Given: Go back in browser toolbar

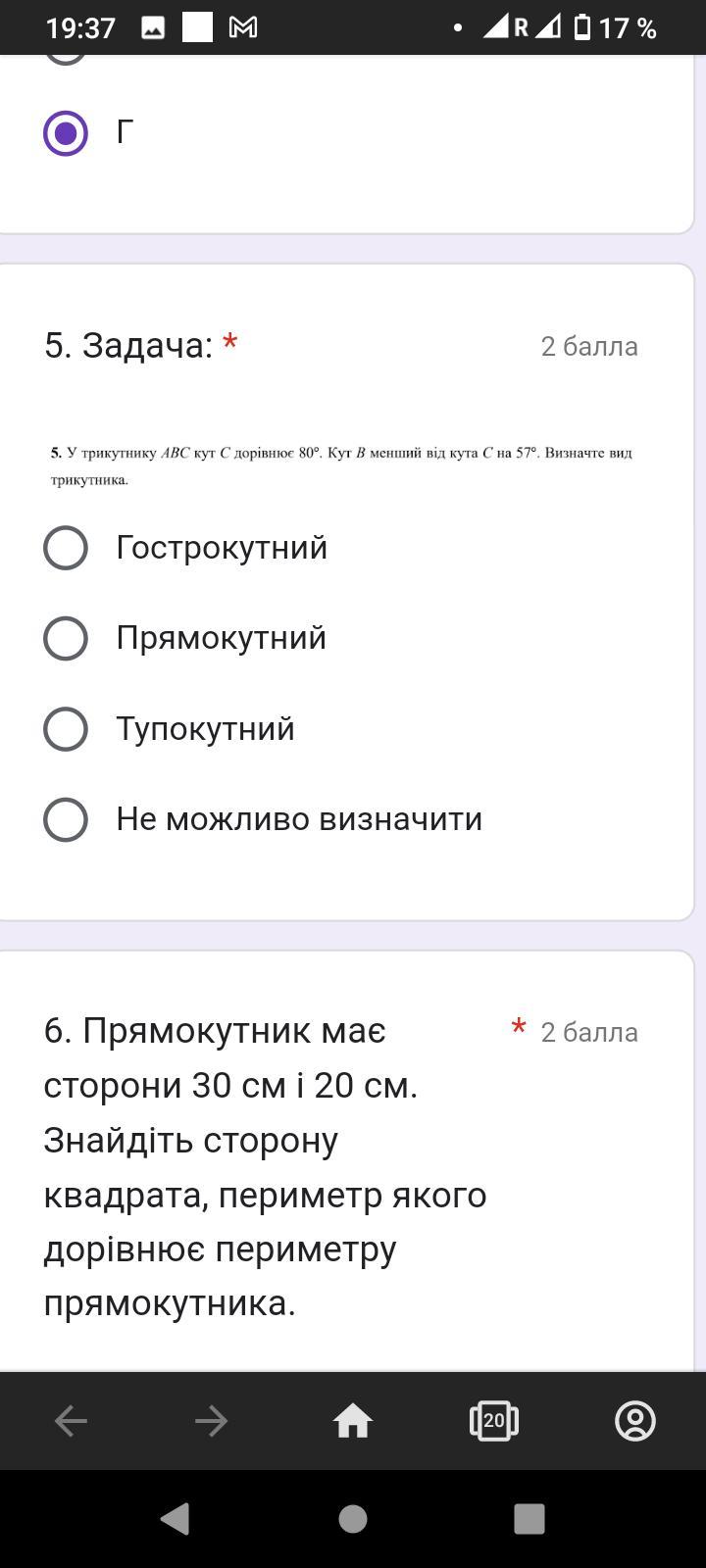Looking at the screenshot, I should (x=71, y=1420).
